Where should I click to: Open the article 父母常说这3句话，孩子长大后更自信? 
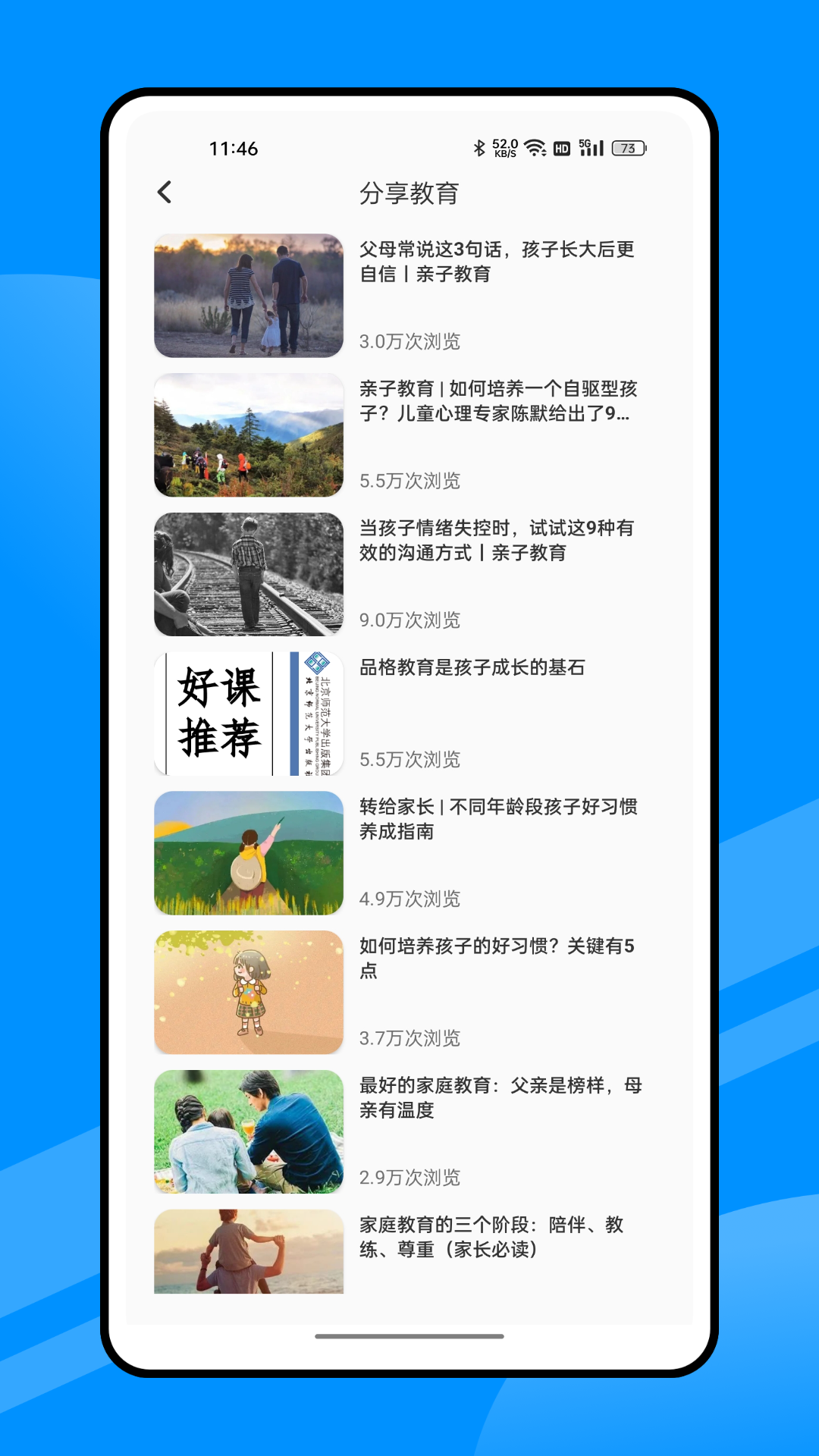click(x=496, y=262)
